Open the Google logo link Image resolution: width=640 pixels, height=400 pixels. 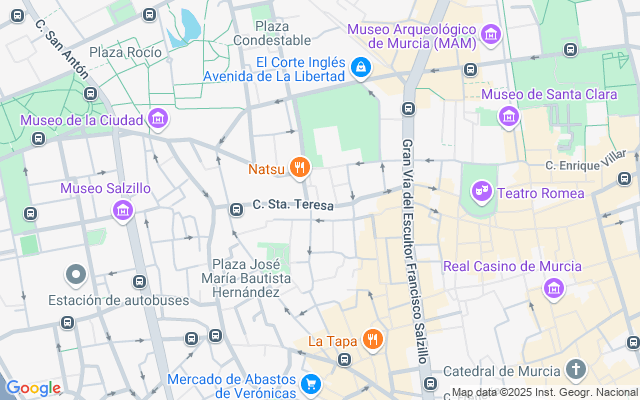33,388
